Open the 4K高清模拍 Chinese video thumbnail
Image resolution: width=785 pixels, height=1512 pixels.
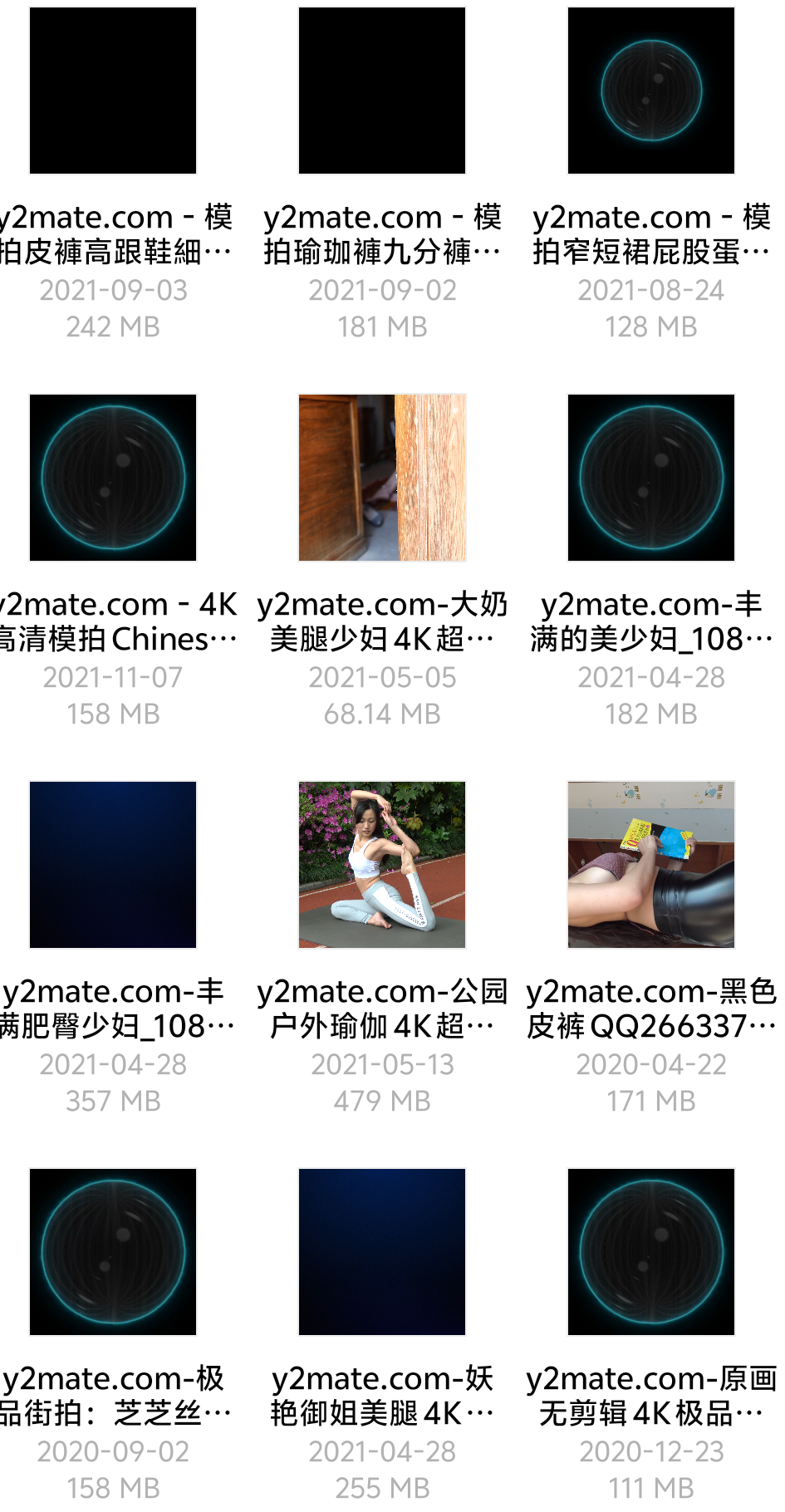pyautogui.click(x=113, y=476)
